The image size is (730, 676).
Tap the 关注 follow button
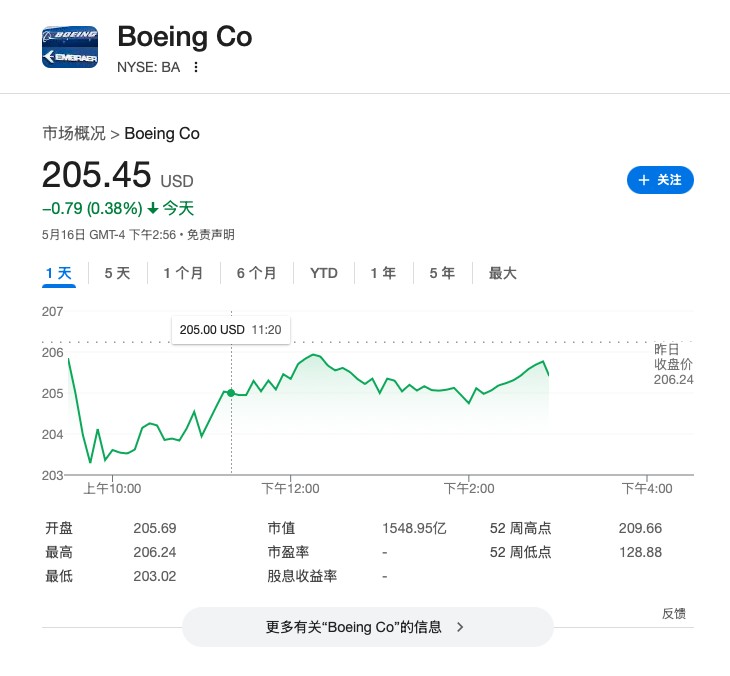click(660, 180)
